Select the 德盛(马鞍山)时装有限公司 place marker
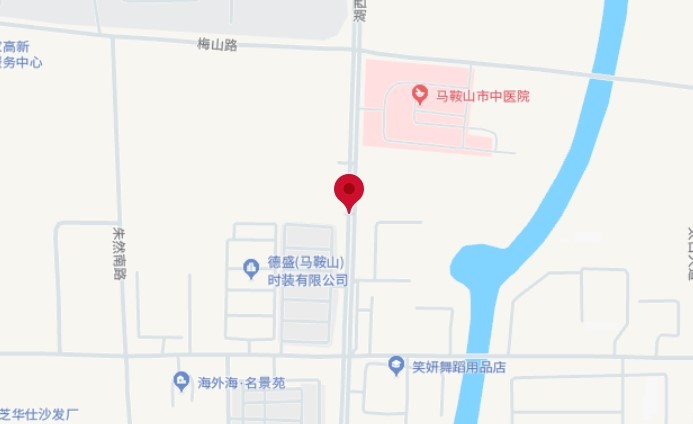The height and width of the screenshot is (424, 693). [x=252, y=266]
